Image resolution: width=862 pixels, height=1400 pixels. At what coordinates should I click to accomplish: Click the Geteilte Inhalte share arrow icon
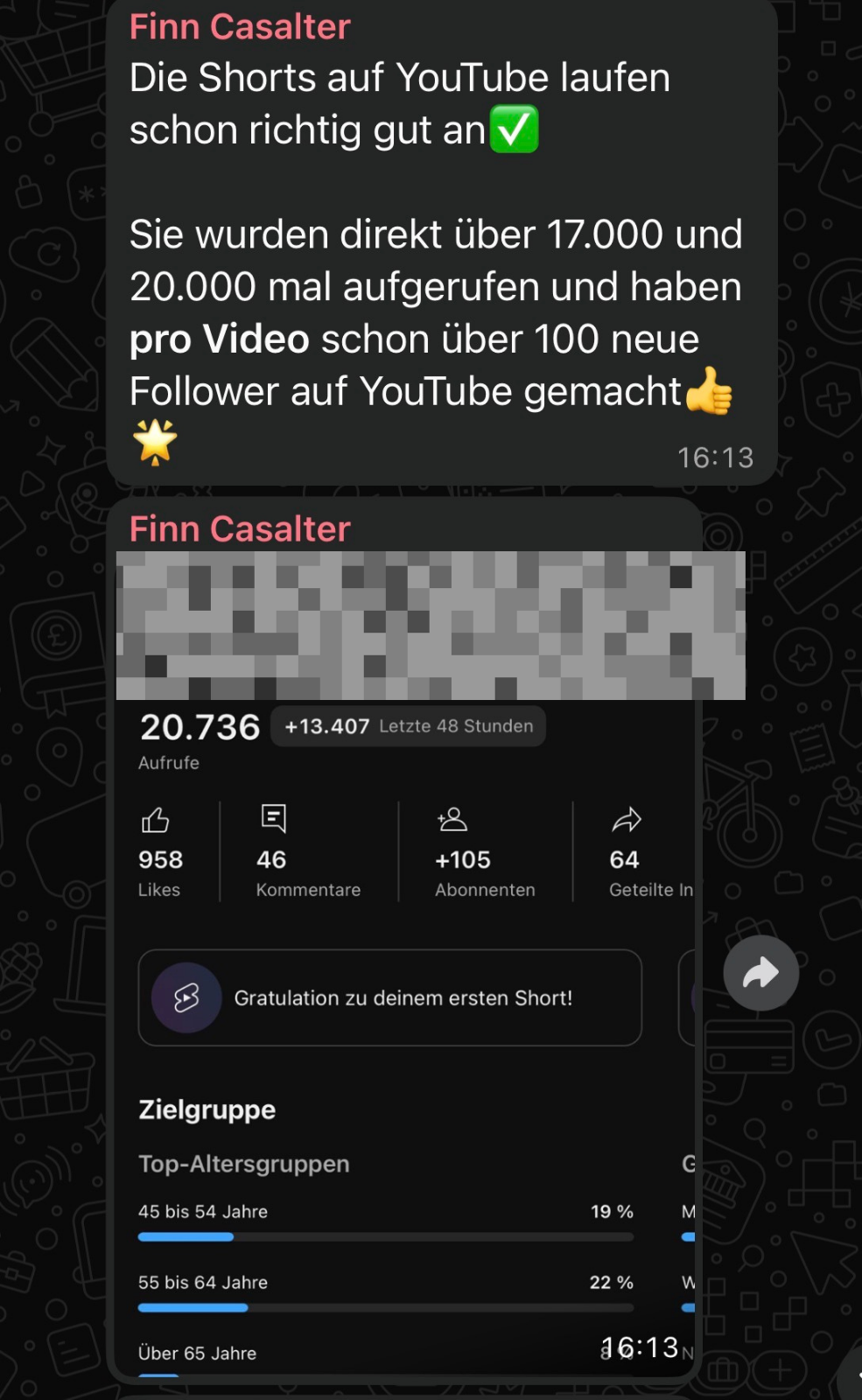pos(625,820)
